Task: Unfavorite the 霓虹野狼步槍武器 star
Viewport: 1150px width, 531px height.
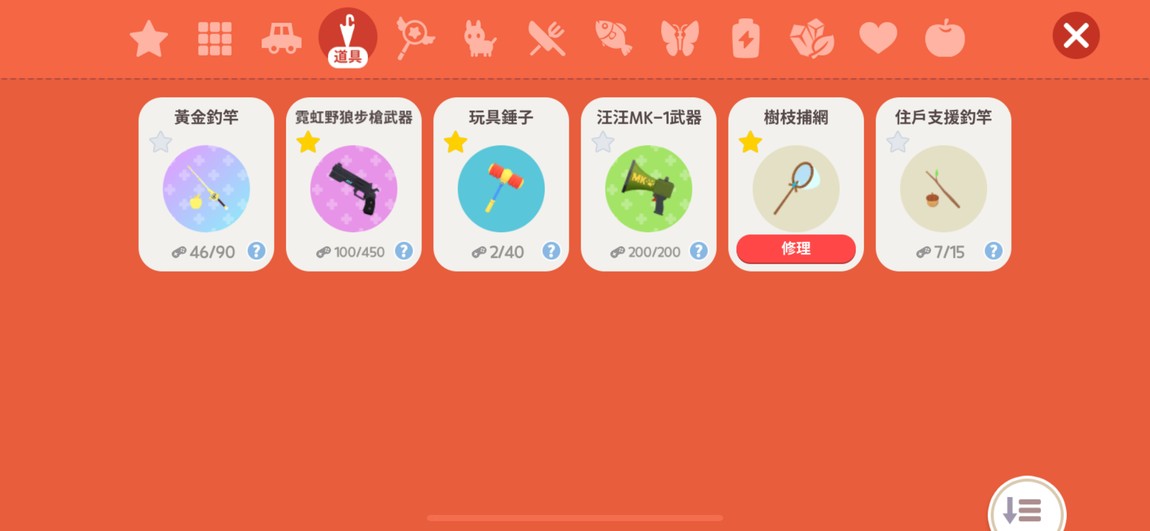Action: pos(308,142)
